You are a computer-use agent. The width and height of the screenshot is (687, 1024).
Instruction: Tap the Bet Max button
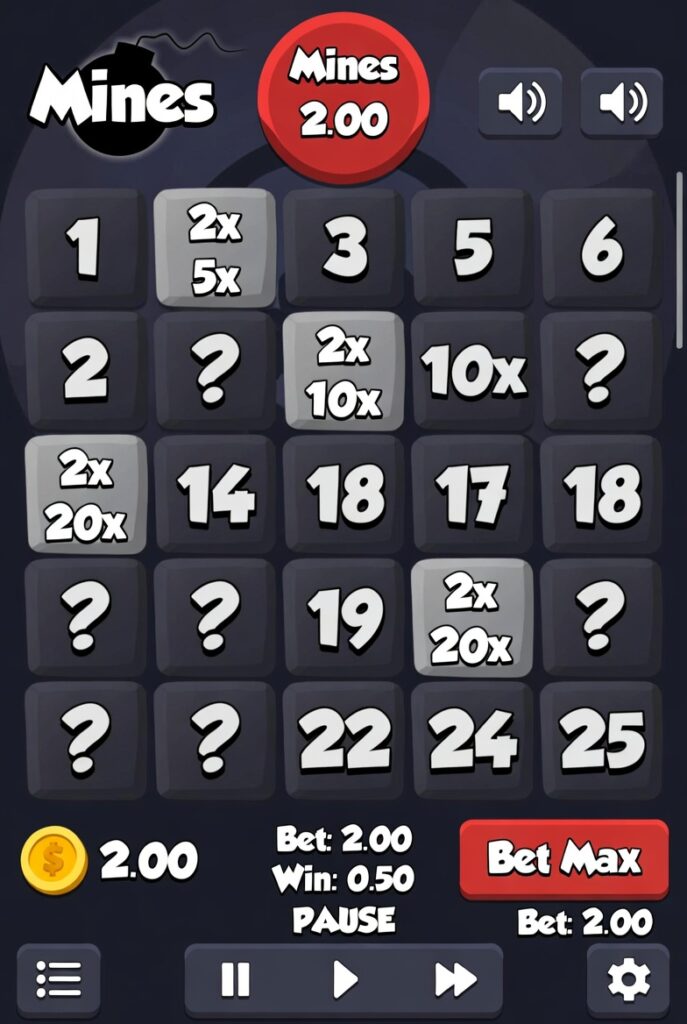564,859
